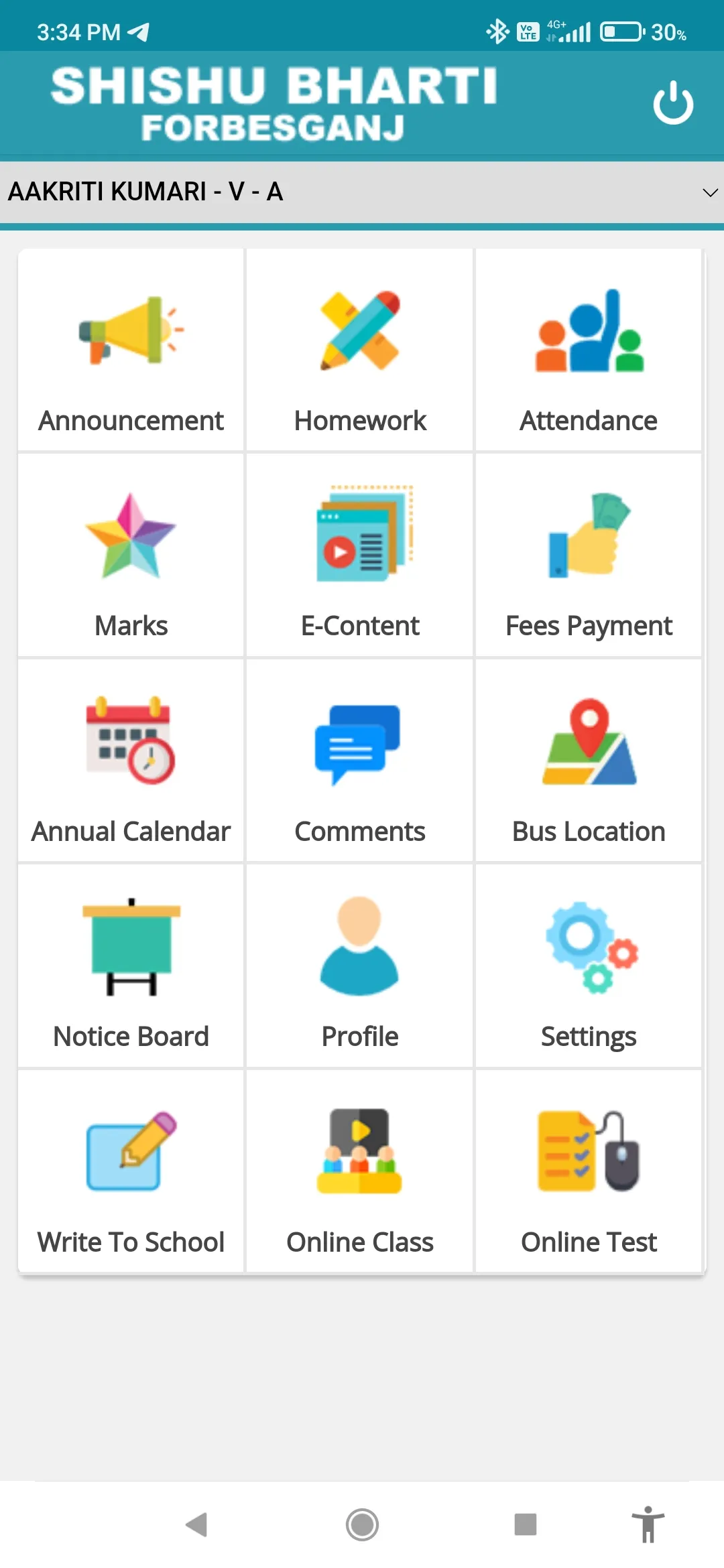Tap the system back button

point(197,1524)
